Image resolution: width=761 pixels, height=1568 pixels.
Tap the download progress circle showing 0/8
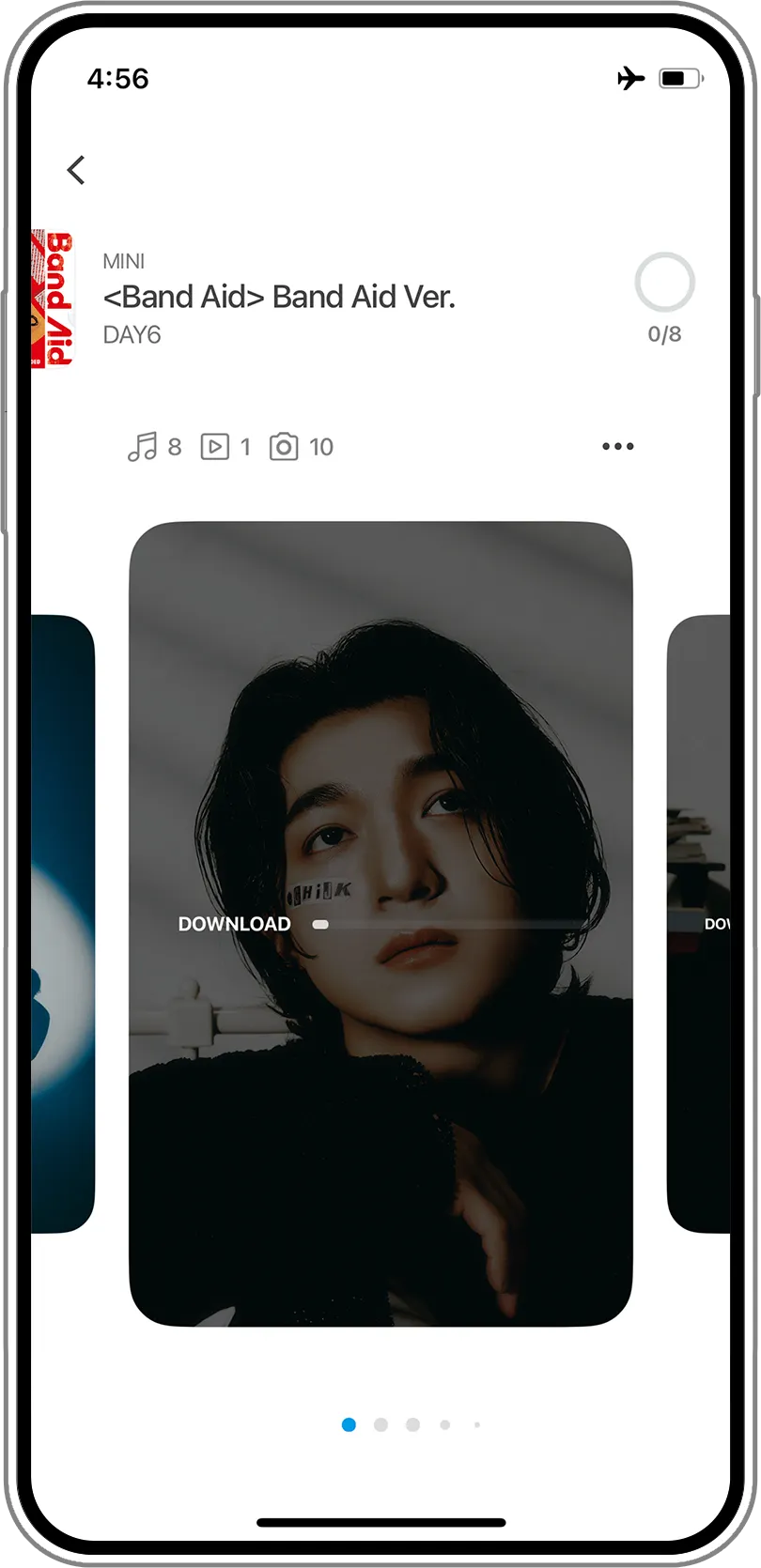pyautogui.click(x=664, y=283)
